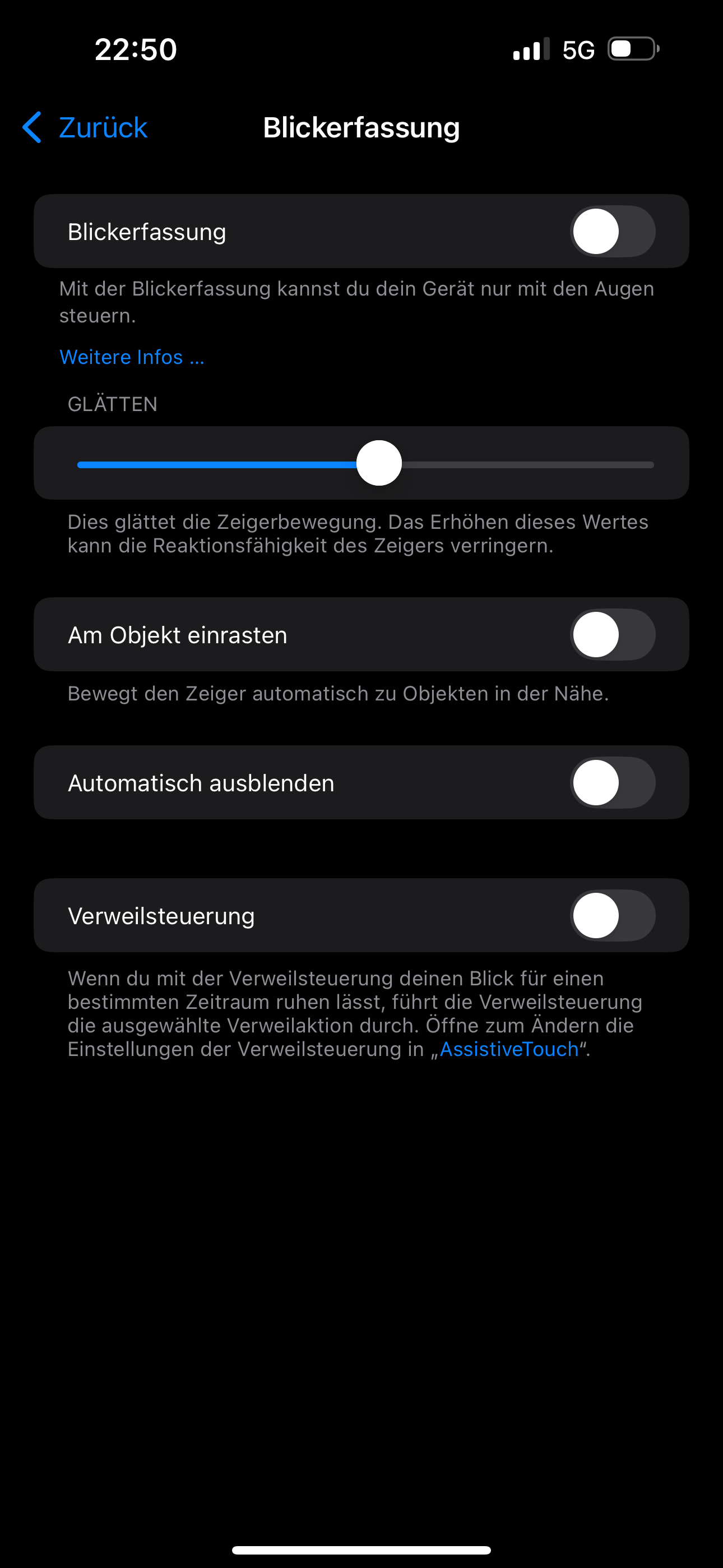Image resolution: width=723 pixels, height=1568 pixels.
Task: Activate the Verweilsteuerung switch
Action: pos(612,915)
